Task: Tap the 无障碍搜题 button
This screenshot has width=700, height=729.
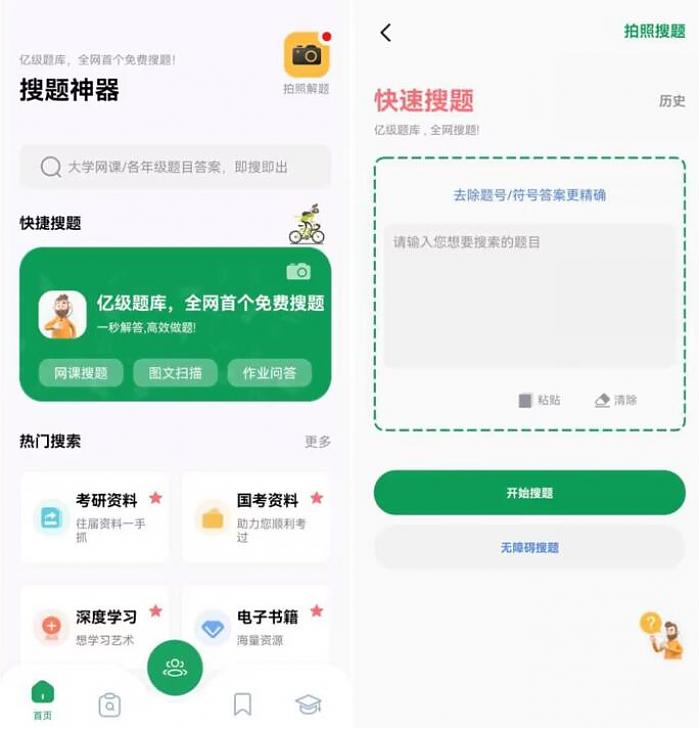Action: (x=529, y=548)
